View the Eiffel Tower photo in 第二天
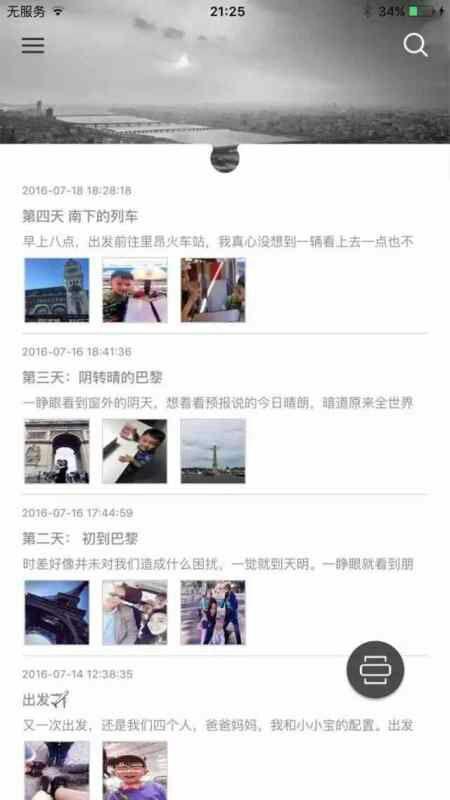This screenshot has width=450, height=800. pos(57,612)
